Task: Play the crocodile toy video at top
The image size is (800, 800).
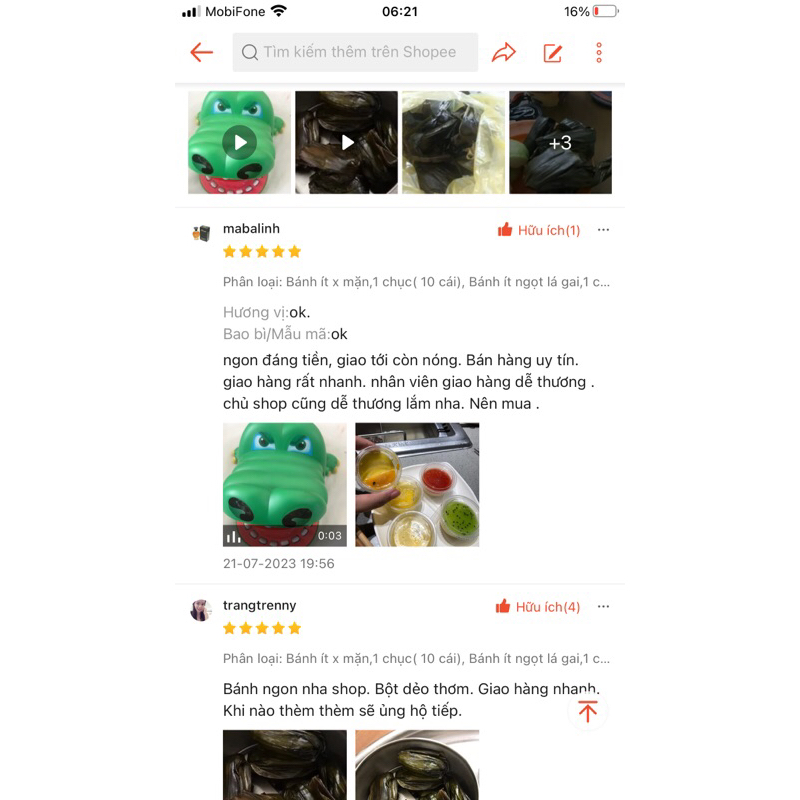Action: coord(240,142)
